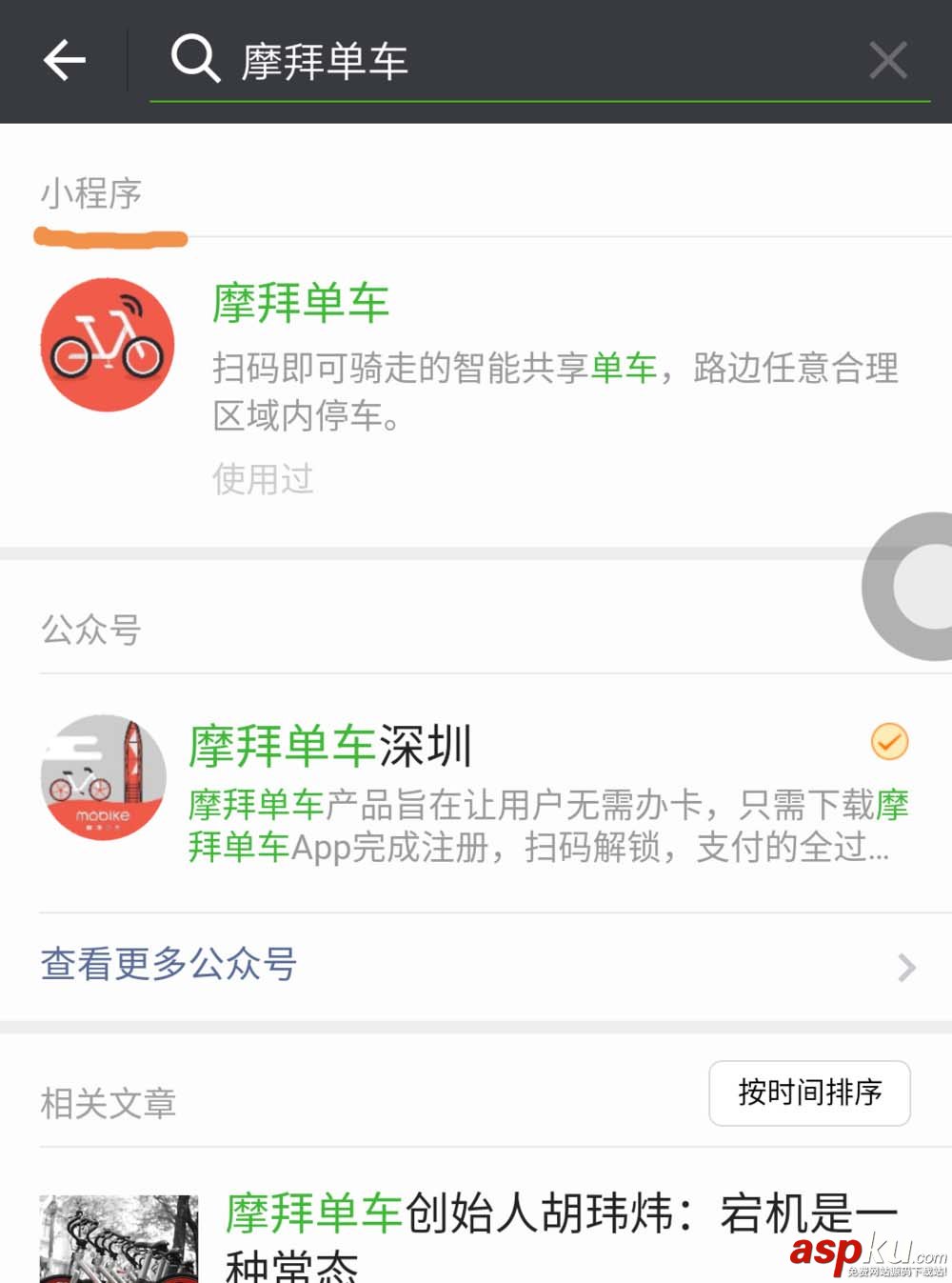Image resolution: width=952 pixels, height=1283 pixels.
Task: Tap 查看更多公众号 to see more accounts
Action: [169, 966]
